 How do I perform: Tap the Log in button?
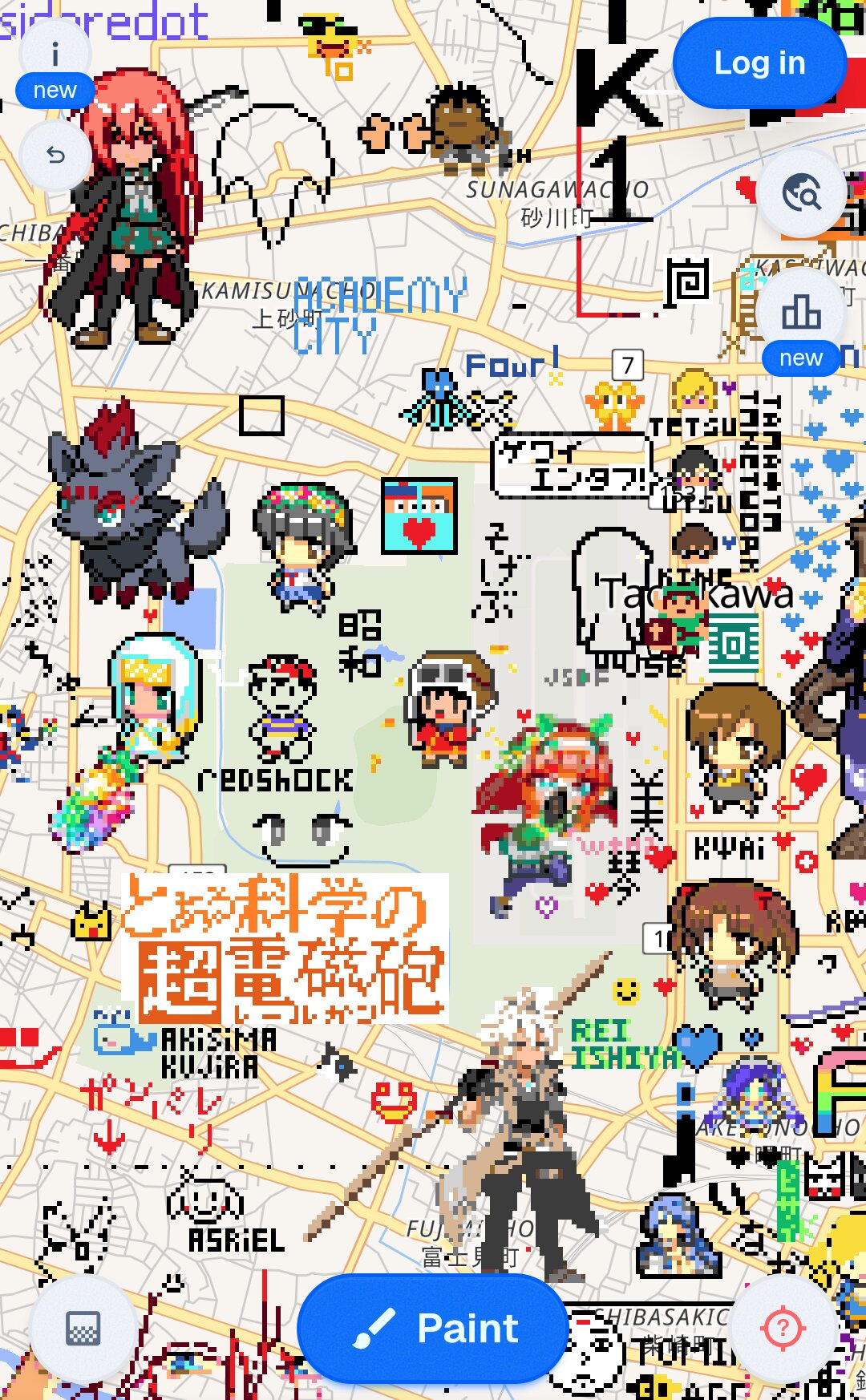(759, 63)
